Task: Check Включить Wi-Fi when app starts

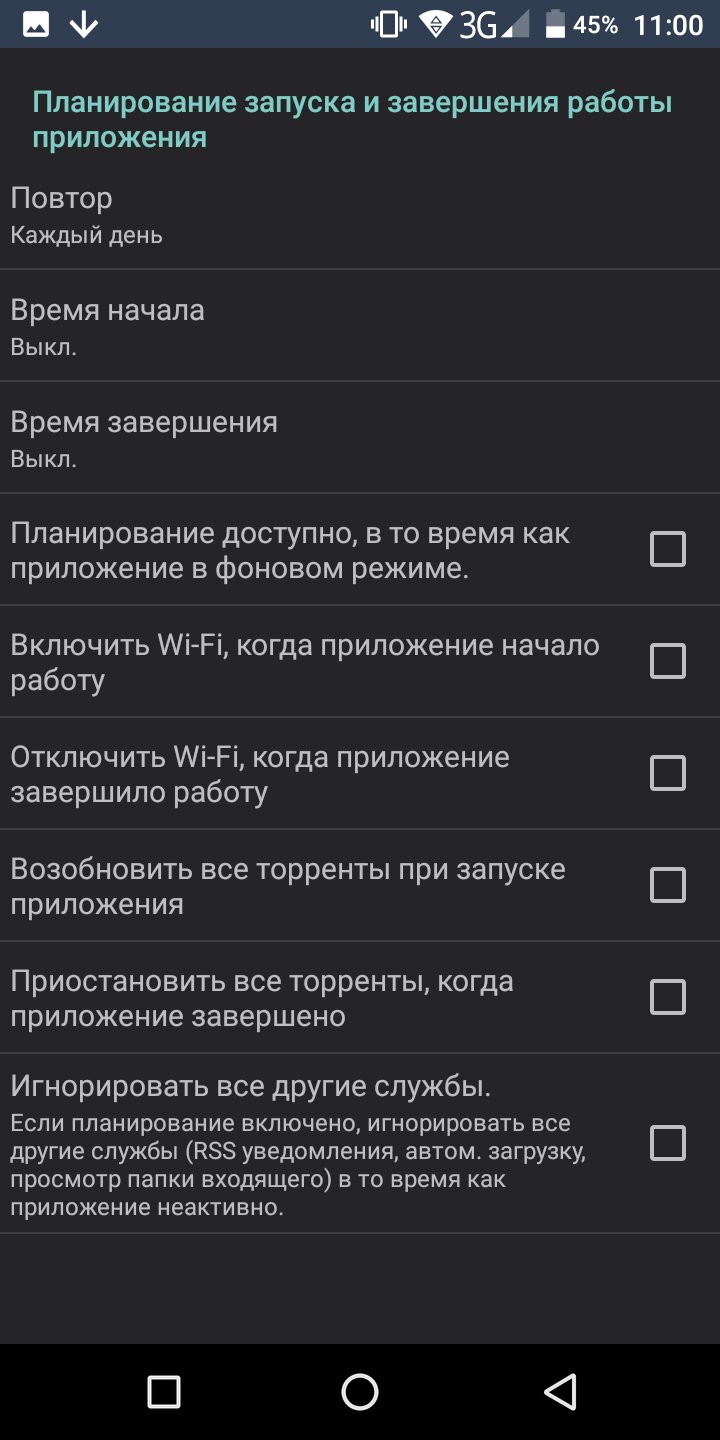Action: [668, 661]
